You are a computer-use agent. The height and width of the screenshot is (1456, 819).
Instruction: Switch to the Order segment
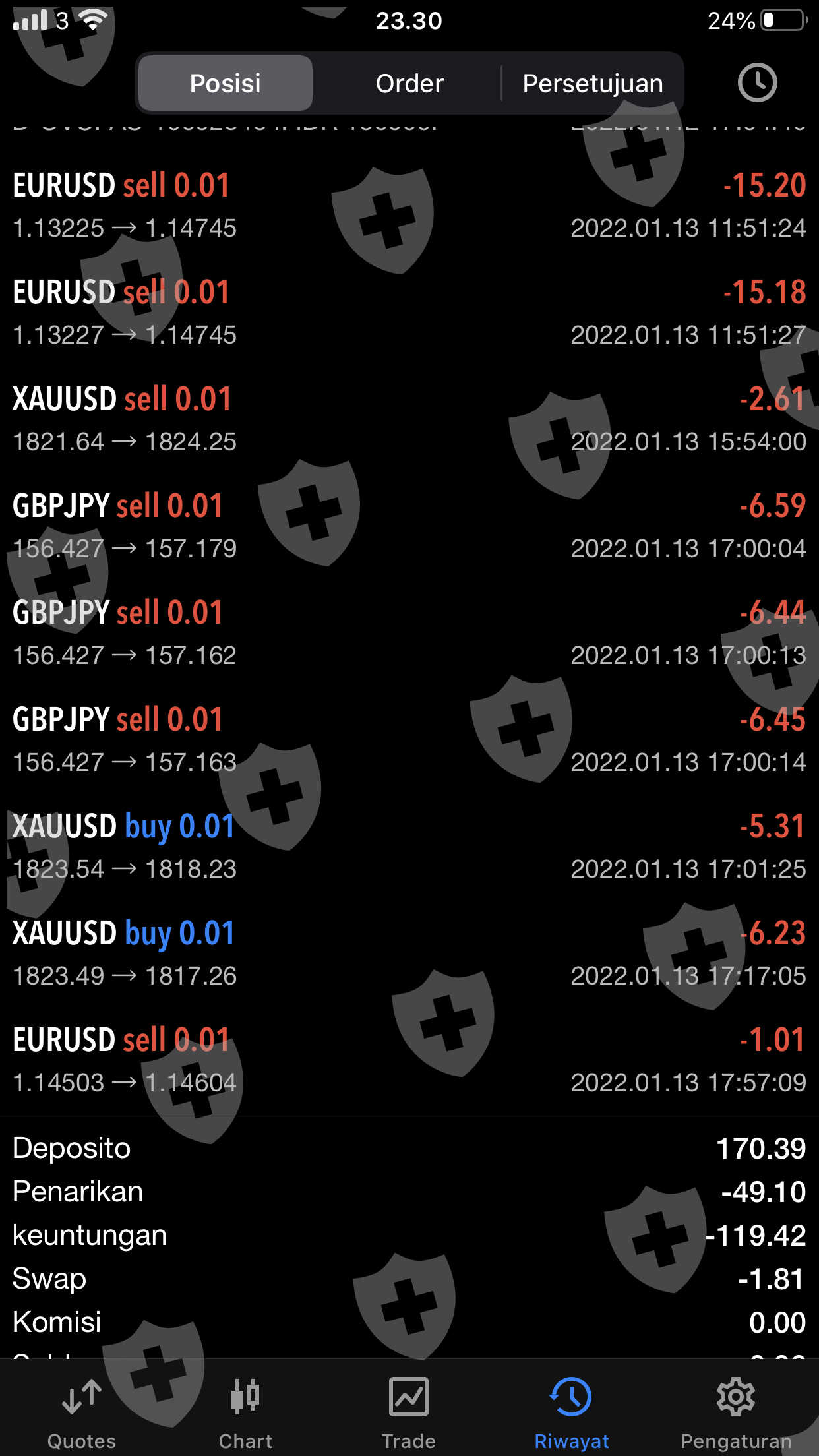[409, 84]
